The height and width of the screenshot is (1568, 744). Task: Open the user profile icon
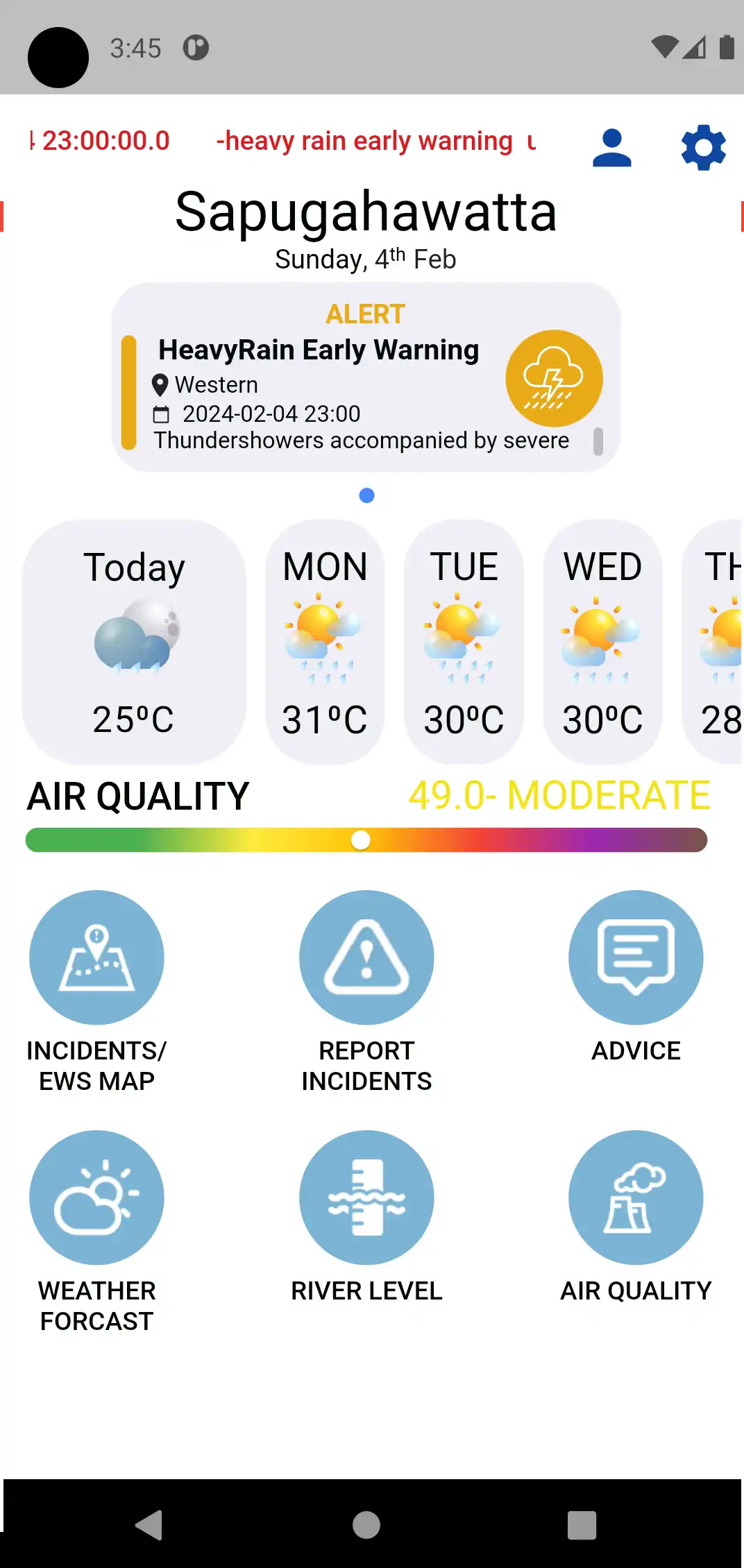[611, 148]
